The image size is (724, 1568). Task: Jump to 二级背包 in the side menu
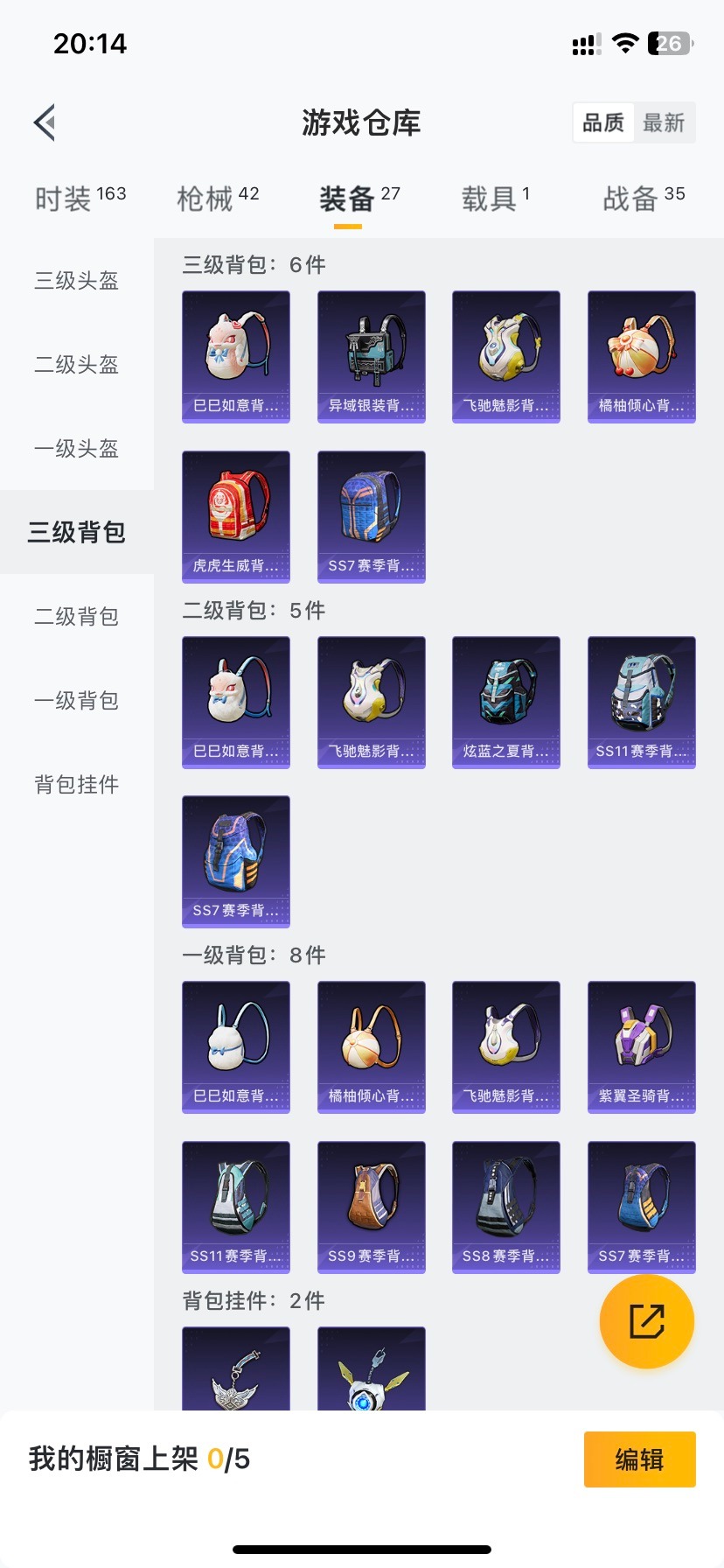[x=77, y=617]
